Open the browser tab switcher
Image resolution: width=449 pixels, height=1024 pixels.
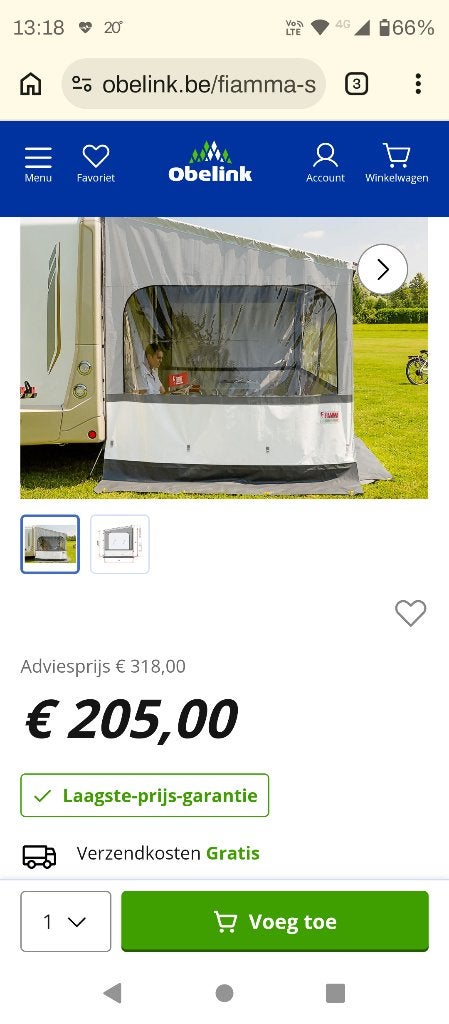[x=356, y=84]
